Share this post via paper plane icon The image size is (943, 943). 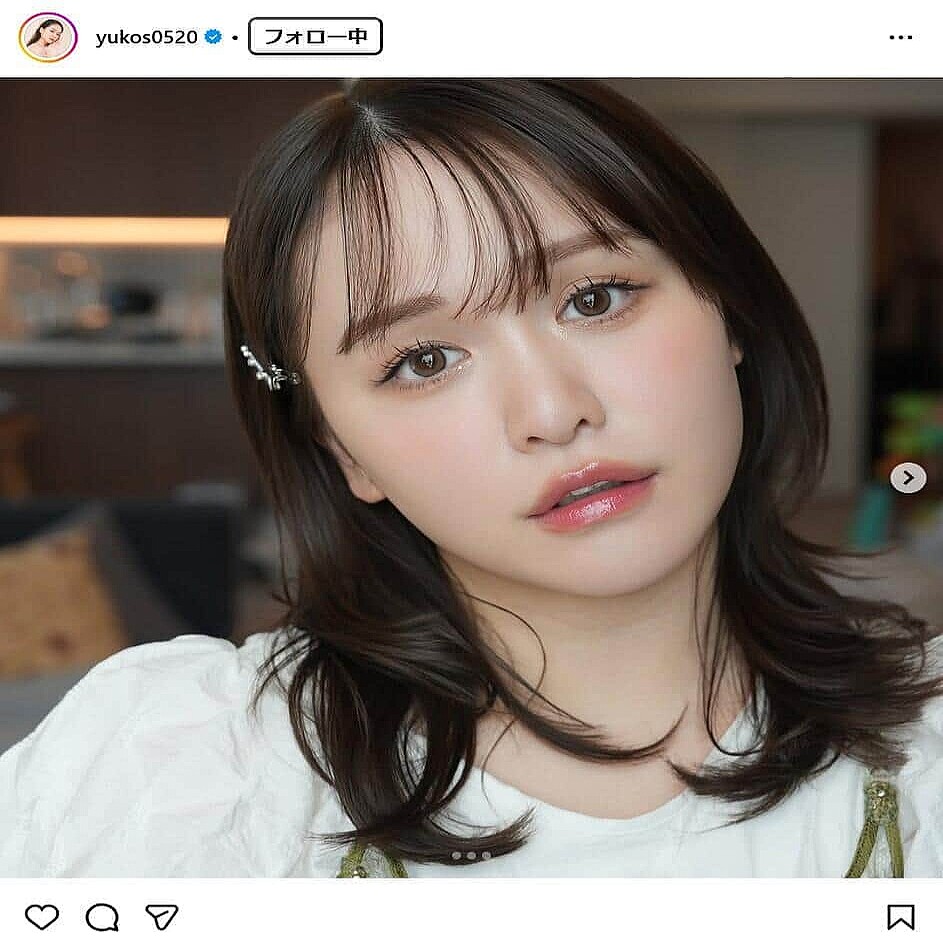click(x=162, y=916)
